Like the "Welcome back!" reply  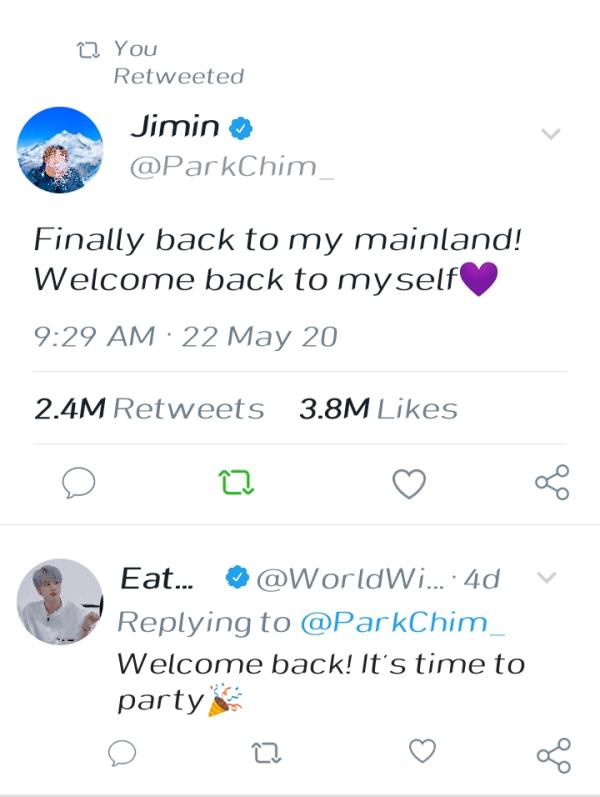click(x=423, y=751)
